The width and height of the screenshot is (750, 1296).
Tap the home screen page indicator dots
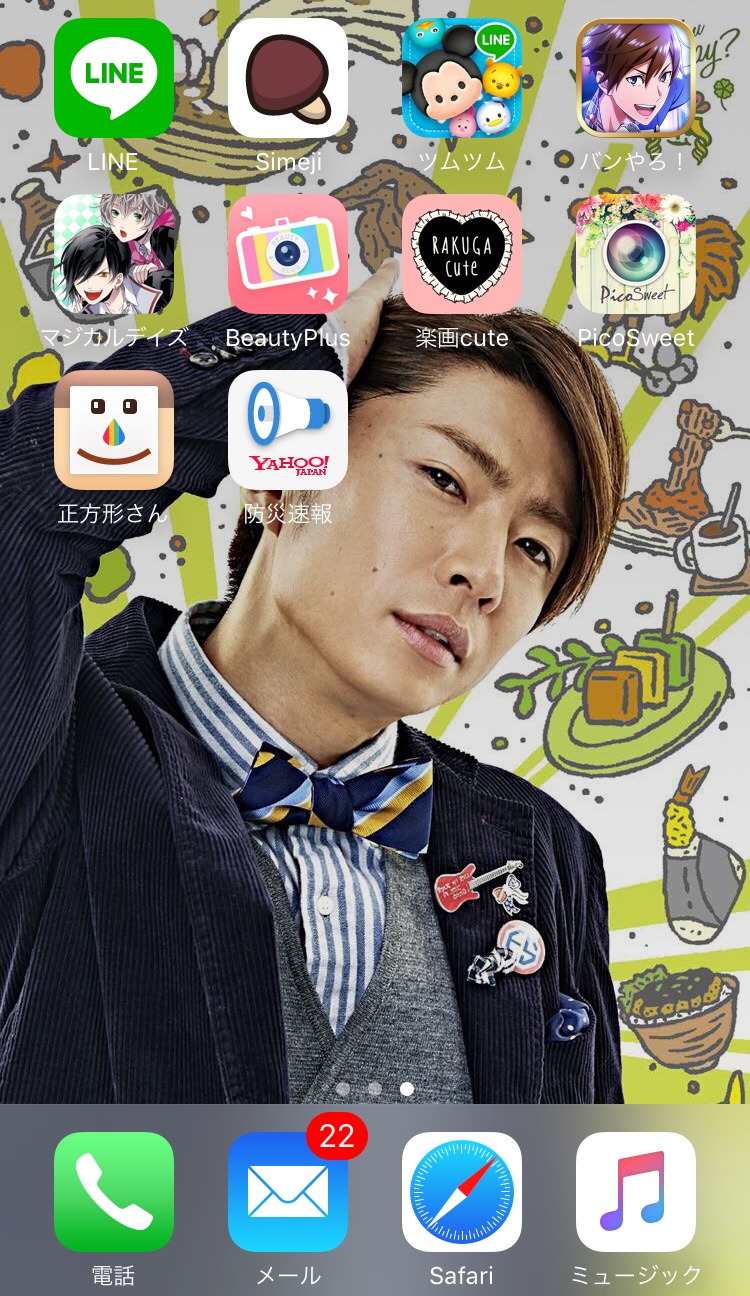[375, 1088]
